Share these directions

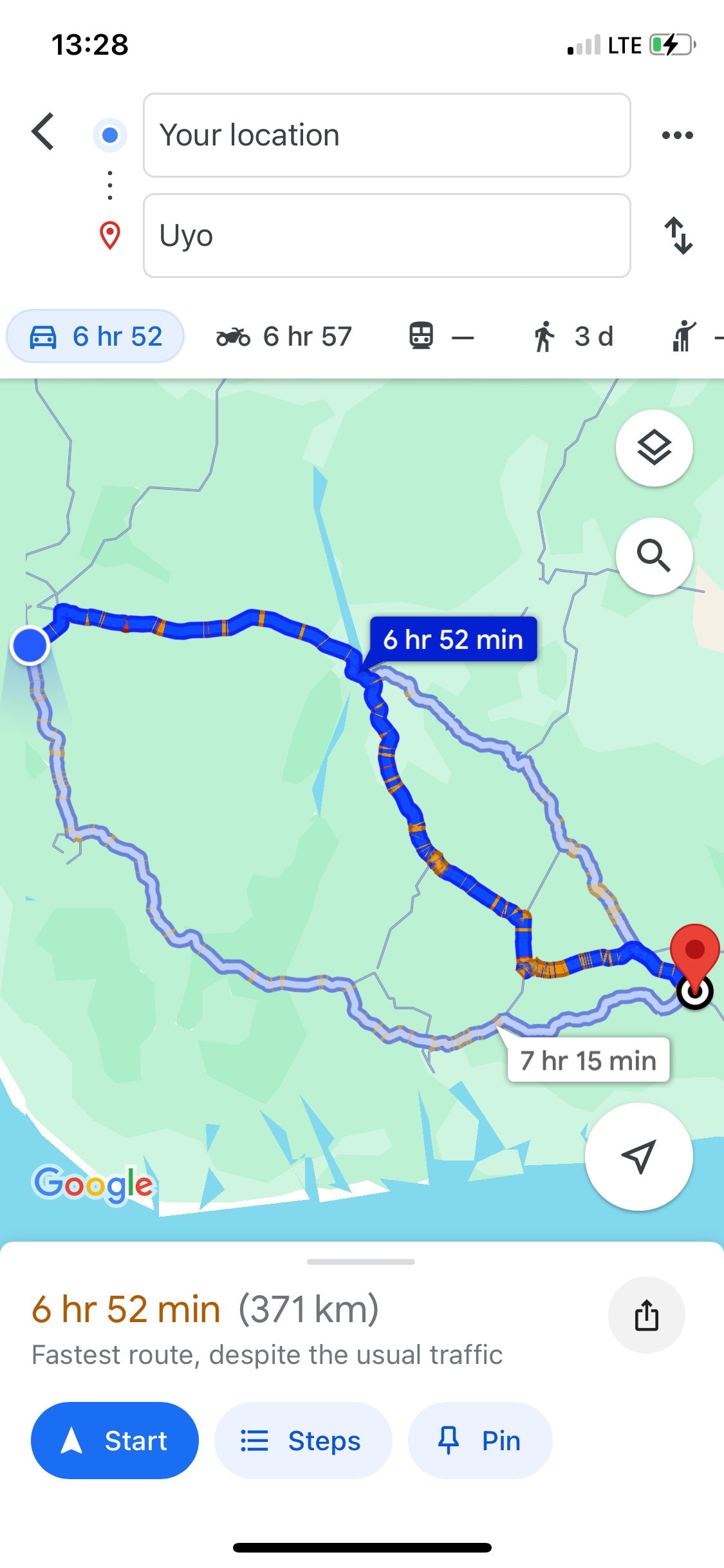[x=646, y=1314]
